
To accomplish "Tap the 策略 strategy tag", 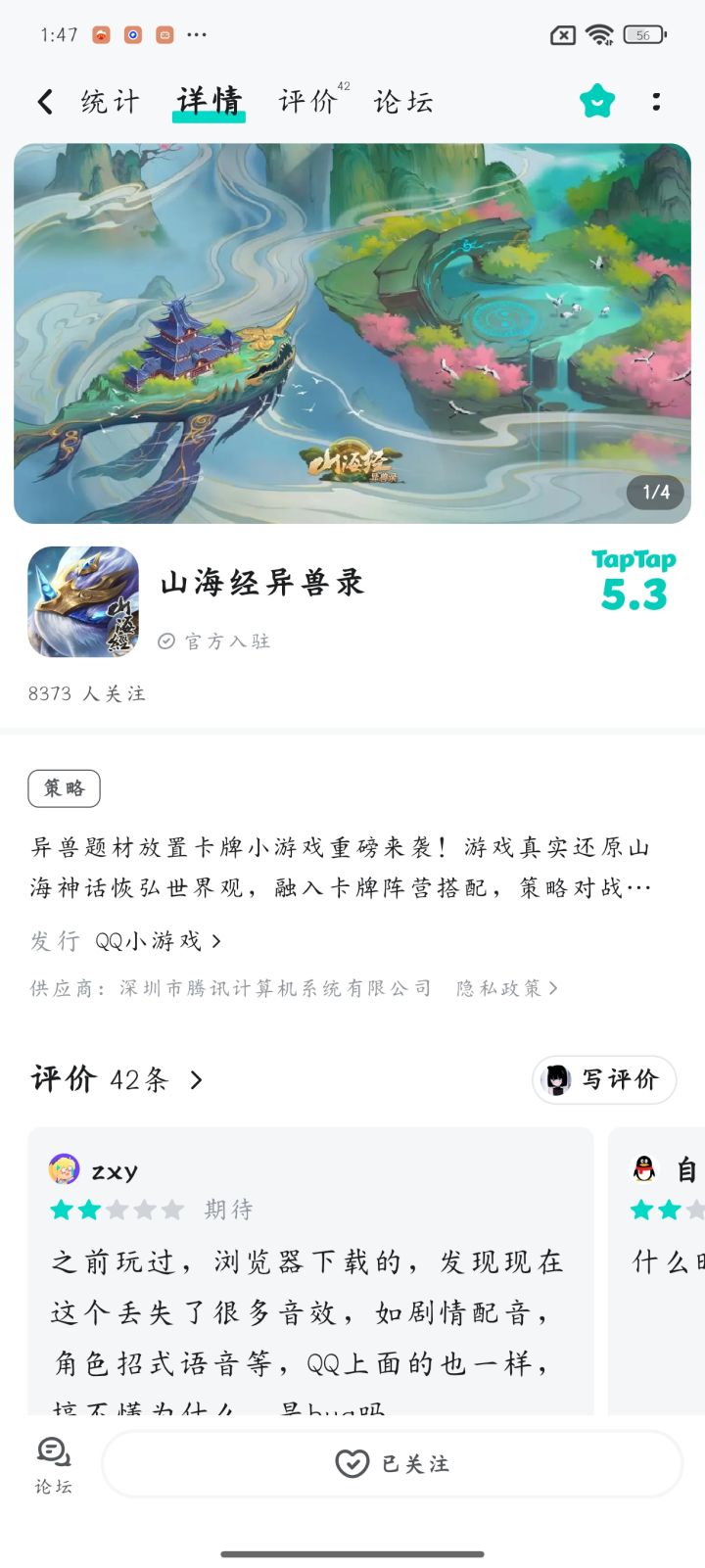I will click(x=64, y=788).
